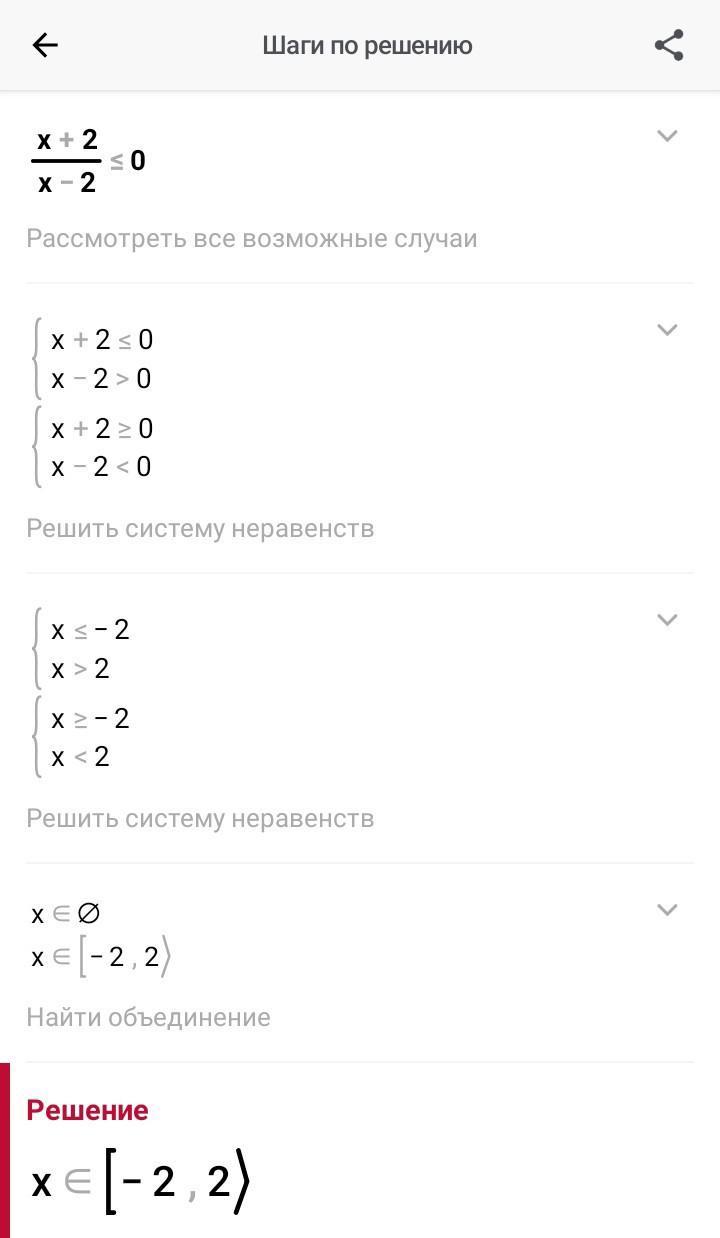Share the solution steps
Image resolution: width=720 pixels, height=1238 pixels.
pyautogui.click(x=668, y=45)
